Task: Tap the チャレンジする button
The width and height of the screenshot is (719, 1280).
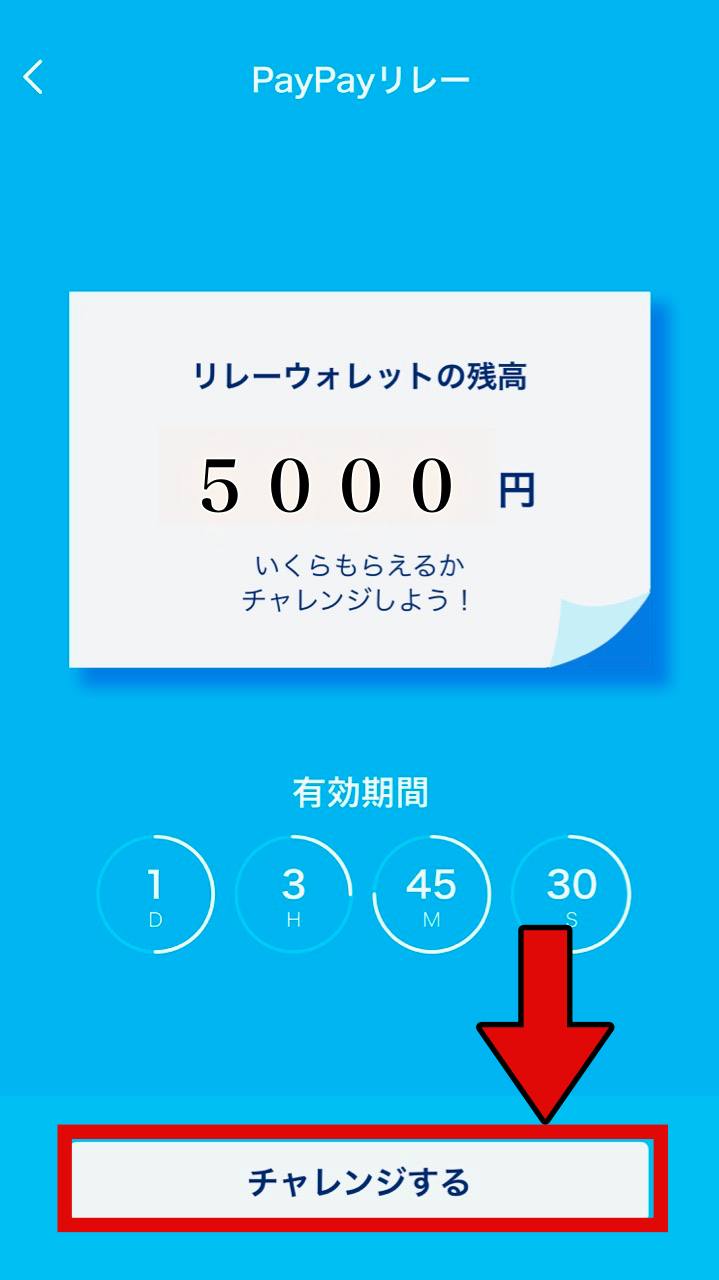Action: [360, 1182]
